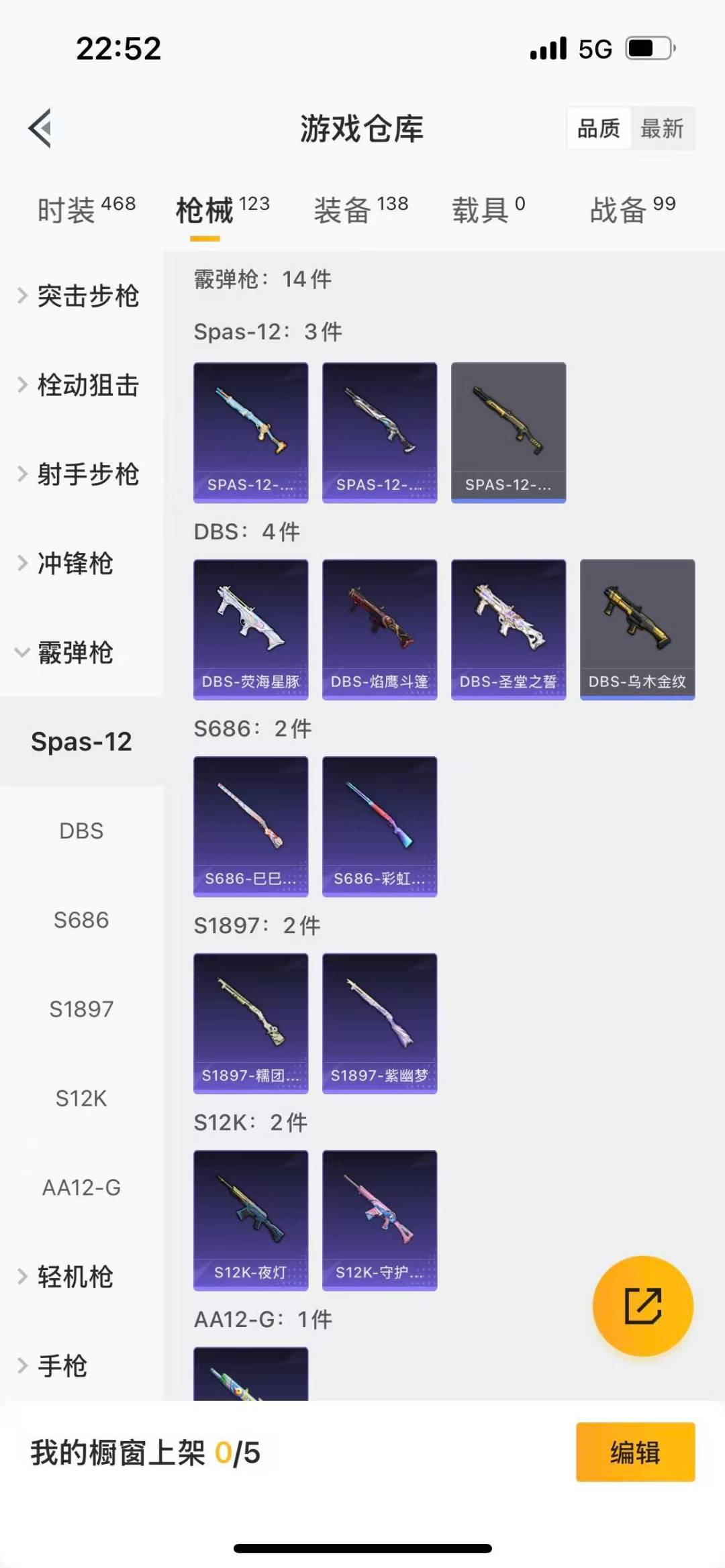Go back from 游戏仓库 page

click(x=40, y=127)
